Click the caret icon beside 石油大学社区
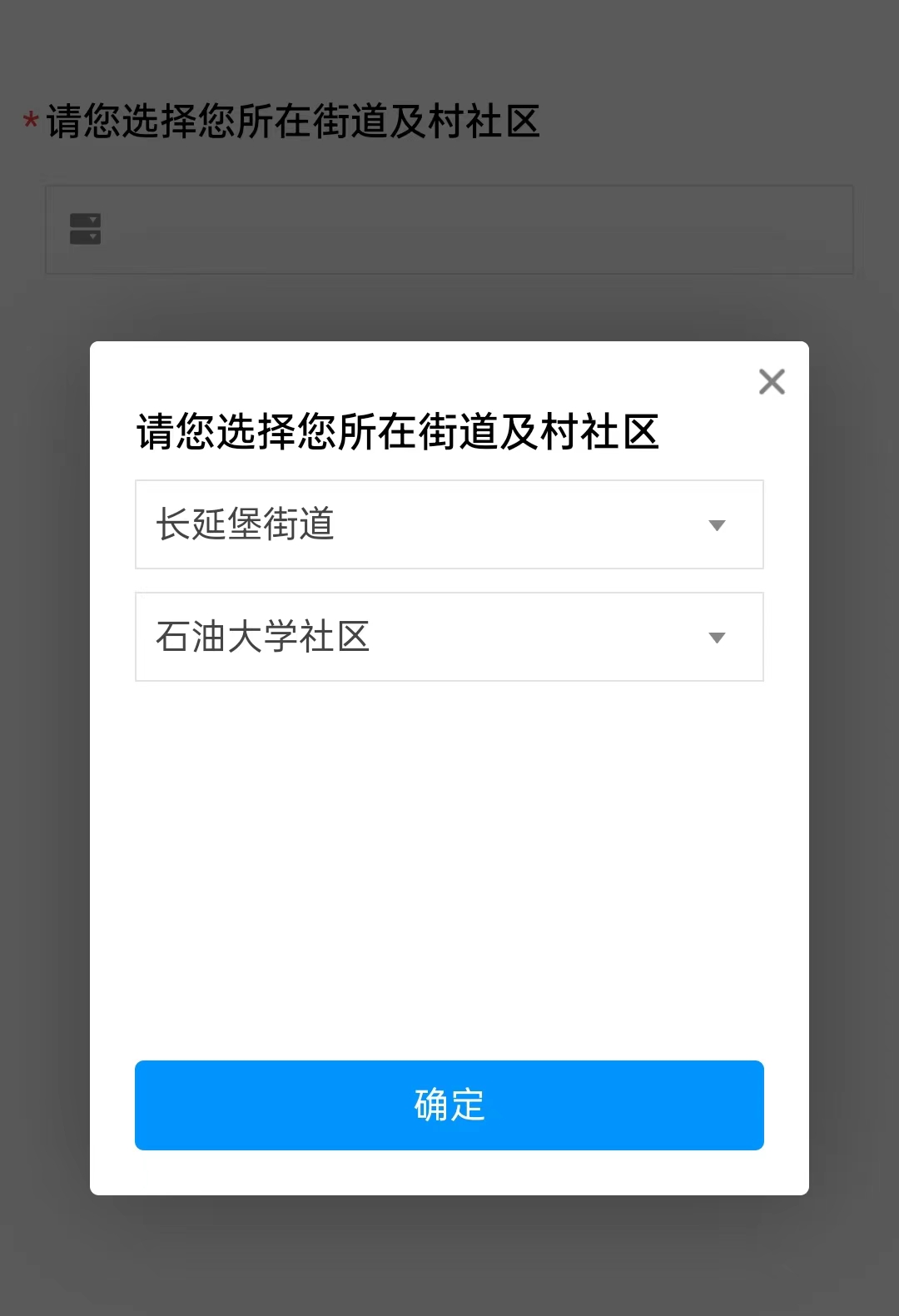899x1316 pixels. pyautogui.click(x=717, y=637)
